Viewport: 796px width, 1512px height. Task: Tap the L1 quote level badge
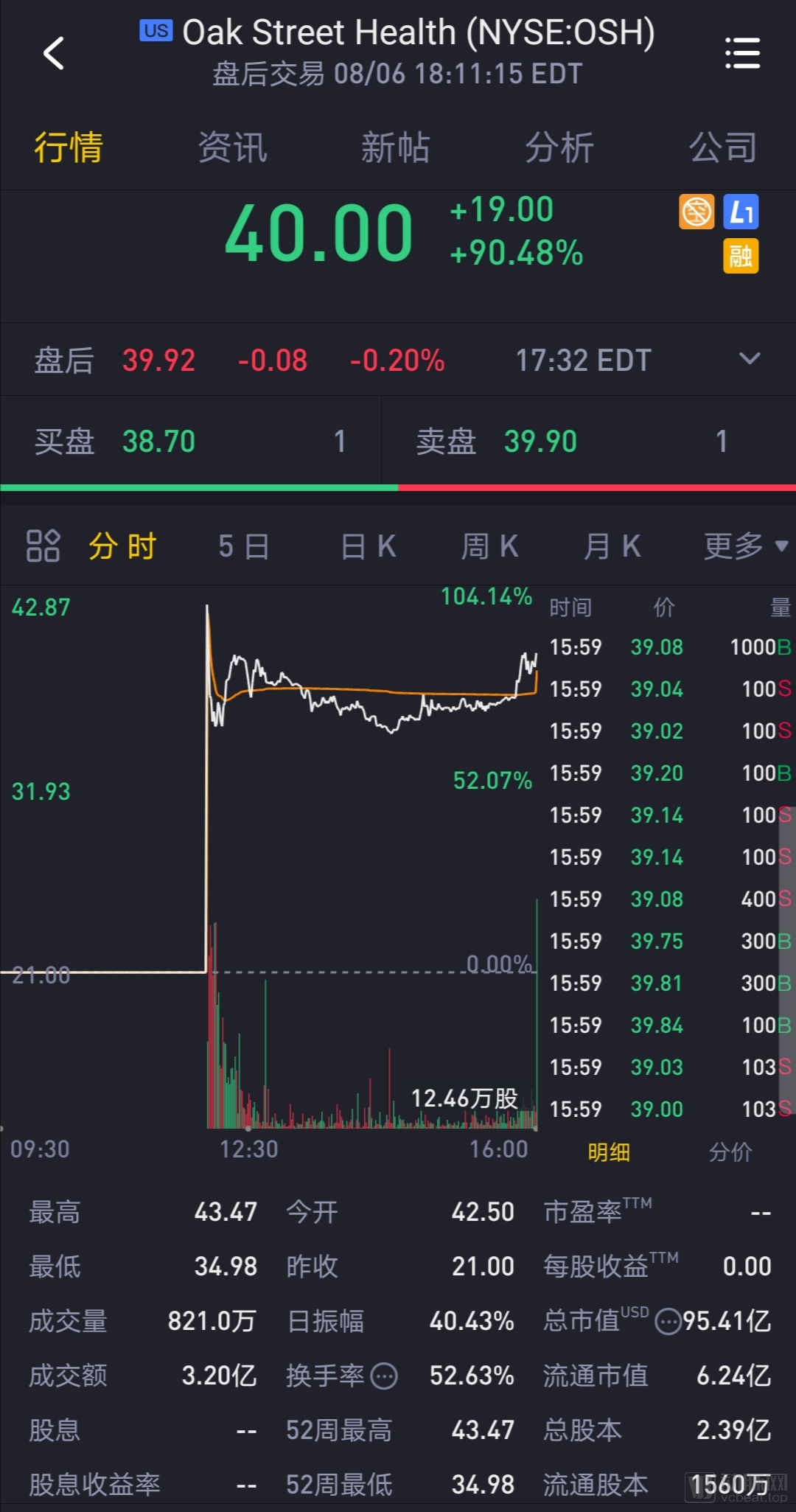[x=741, y=212]
